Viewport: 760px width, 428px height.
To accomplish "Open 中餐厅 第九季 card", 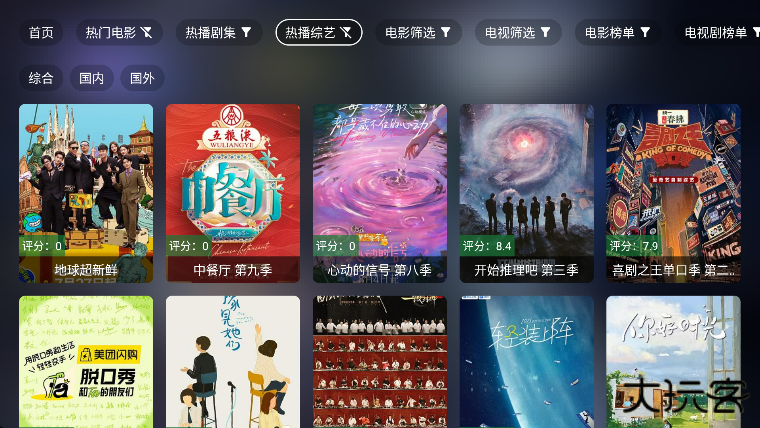I will pos(233,192).
